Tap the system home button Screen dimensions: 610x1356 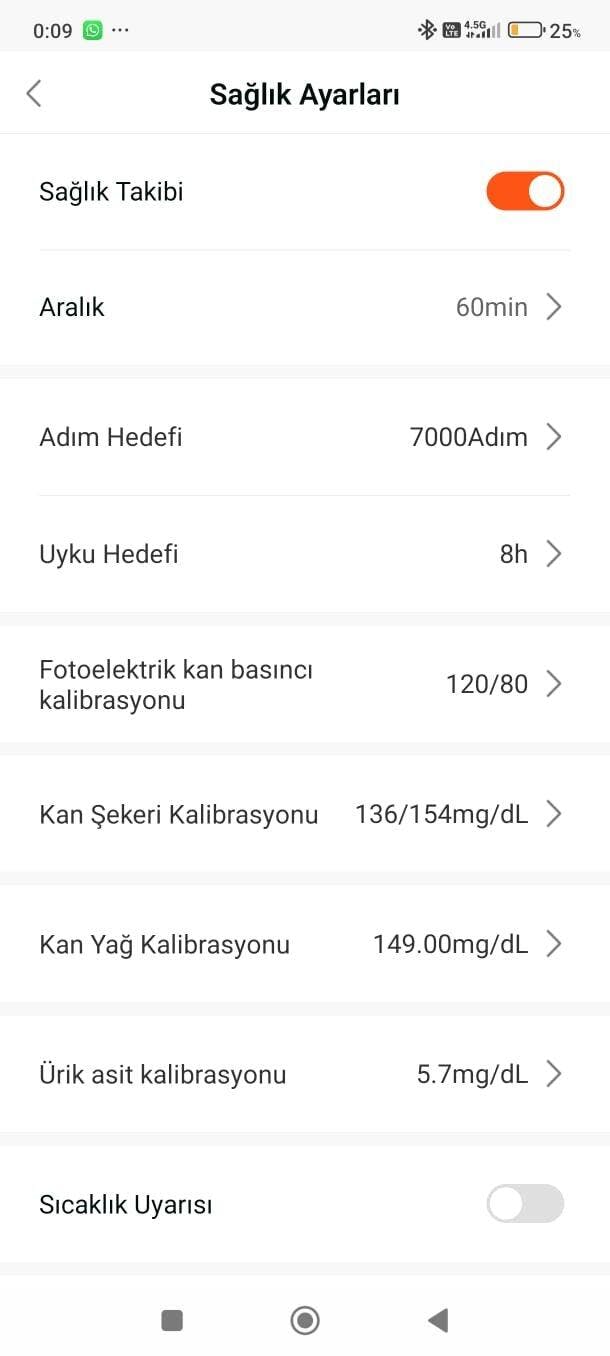tap(305, 1320)
